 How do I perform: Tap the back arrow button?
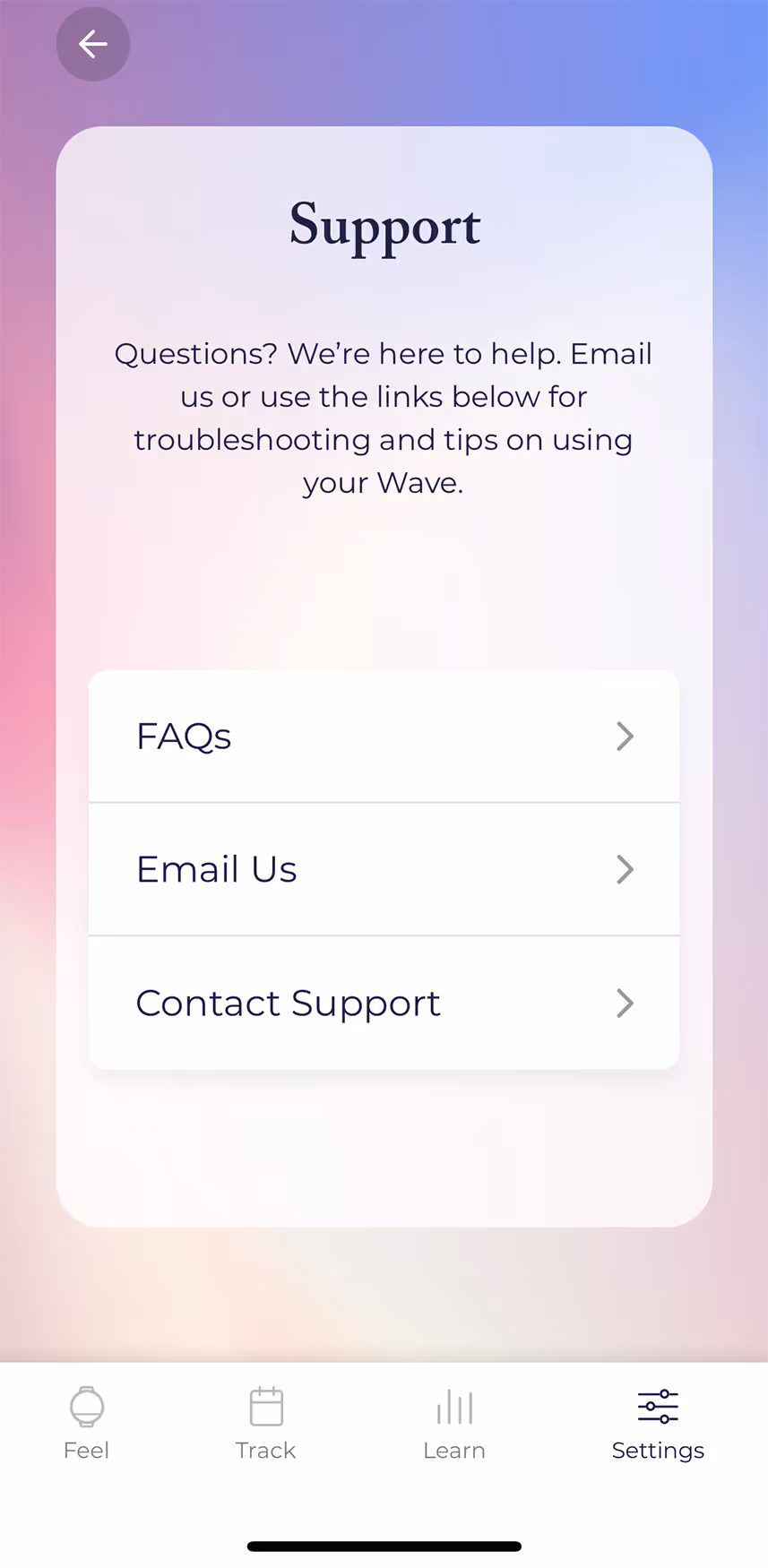tap(92, 44)
